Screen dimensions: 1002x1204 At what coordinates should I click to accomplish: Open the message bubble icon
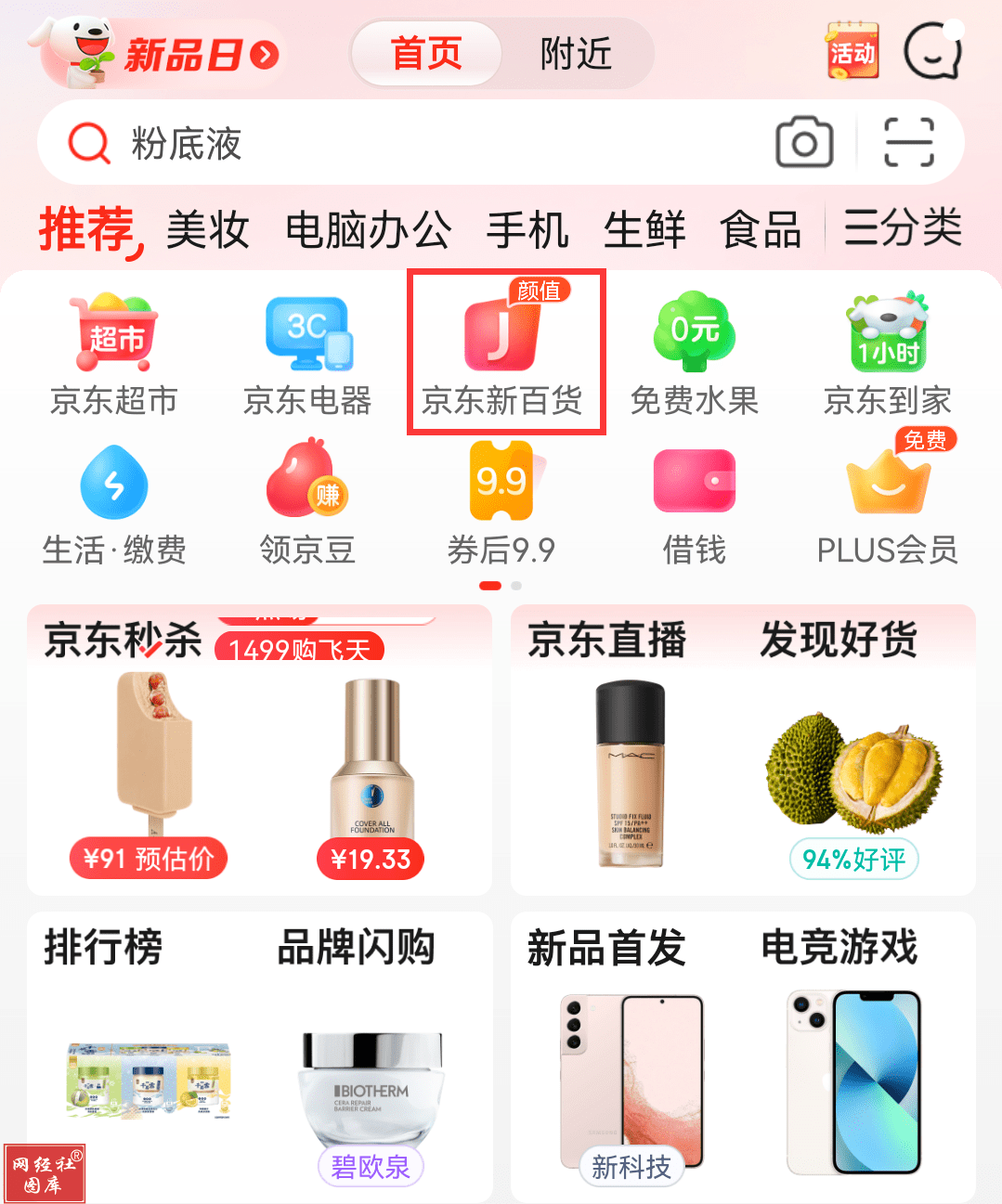[933, 51]
